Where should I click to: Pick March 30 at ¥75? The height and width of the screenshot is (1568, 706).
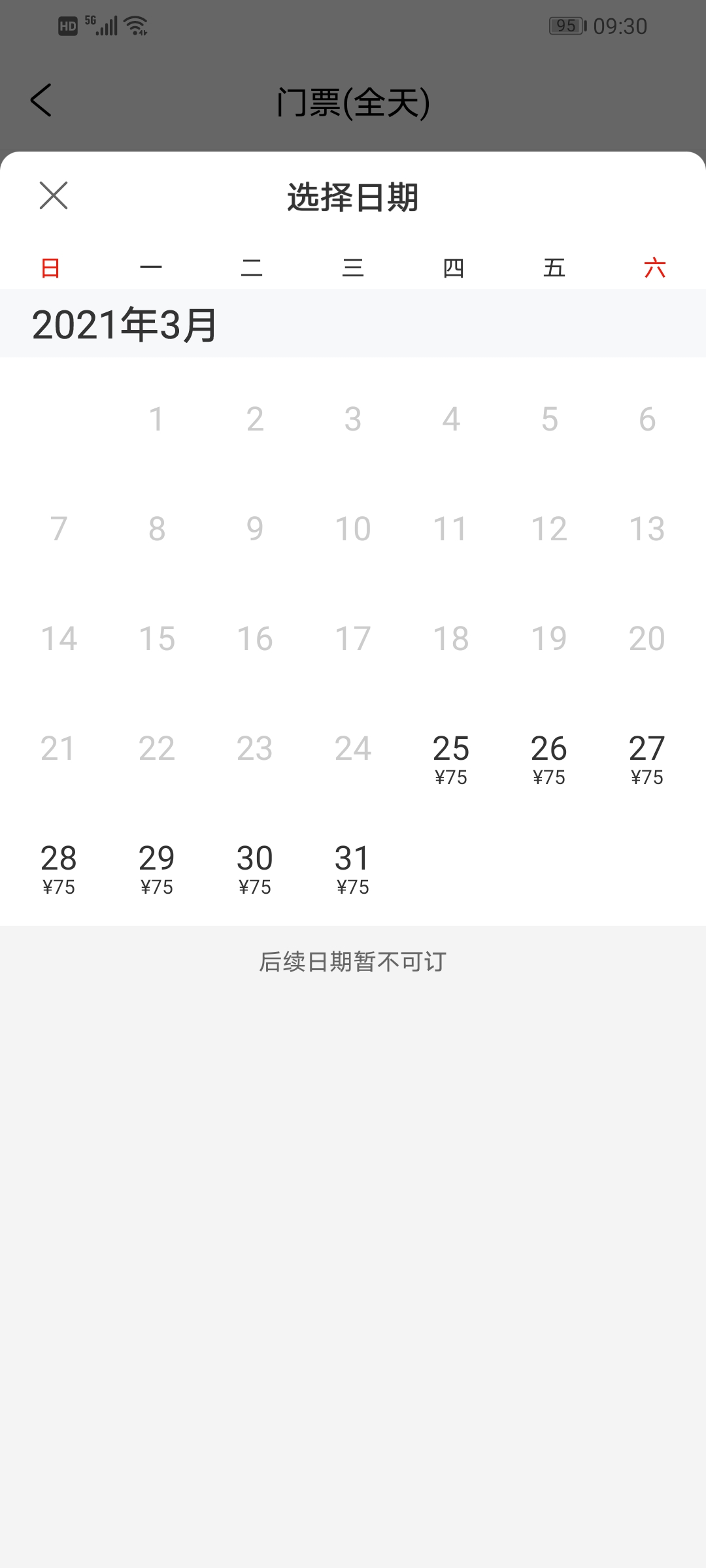click(255, 868)
